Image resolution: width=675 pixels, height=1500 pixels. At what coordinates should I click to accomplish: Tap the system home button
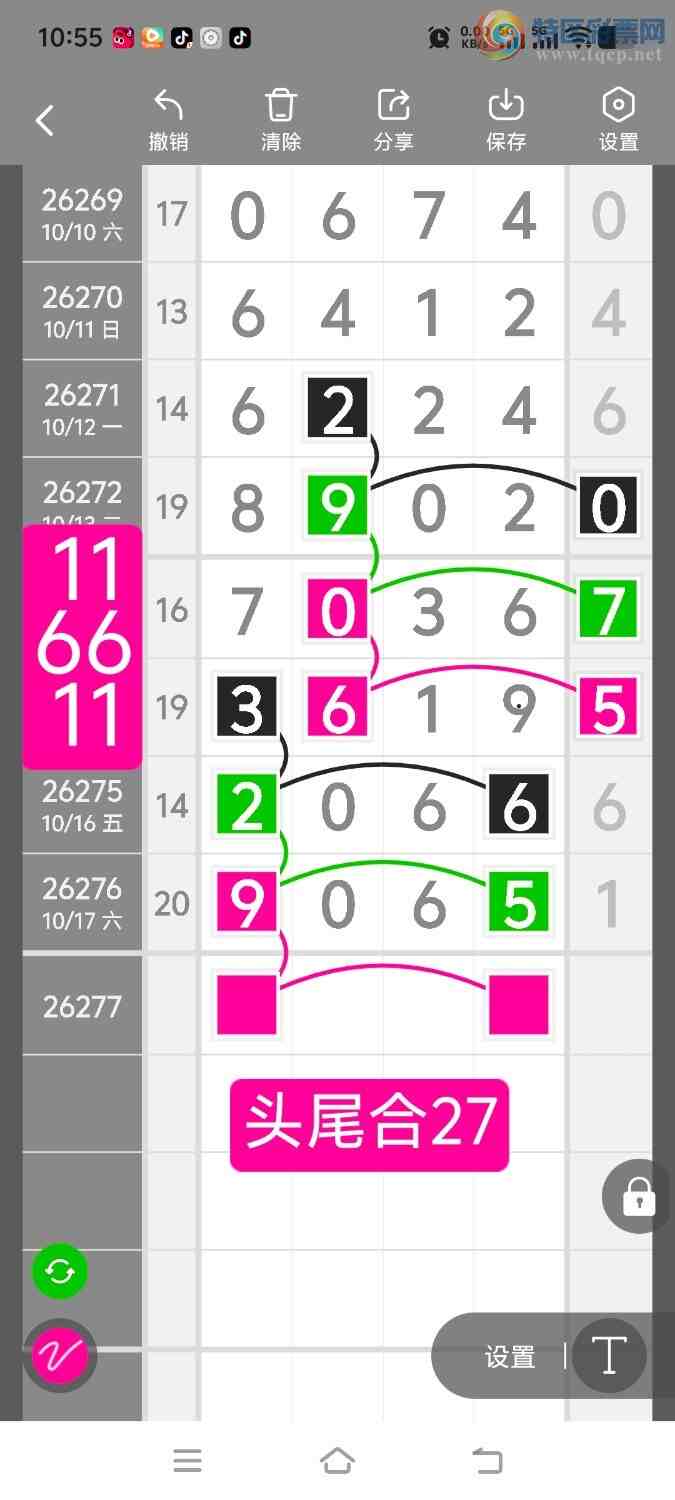[337, 1461]
